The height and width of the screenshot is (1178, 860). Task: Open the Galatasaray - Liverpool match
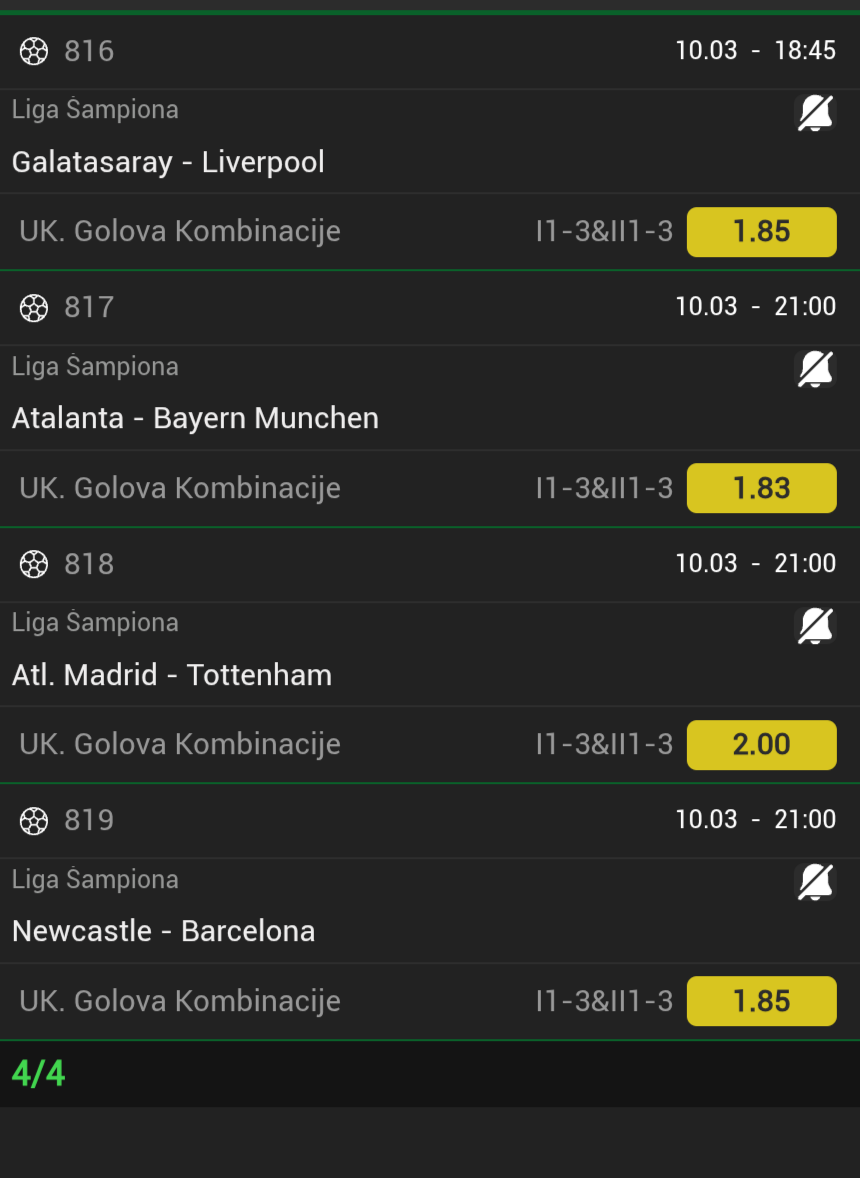tap(168, 162)
